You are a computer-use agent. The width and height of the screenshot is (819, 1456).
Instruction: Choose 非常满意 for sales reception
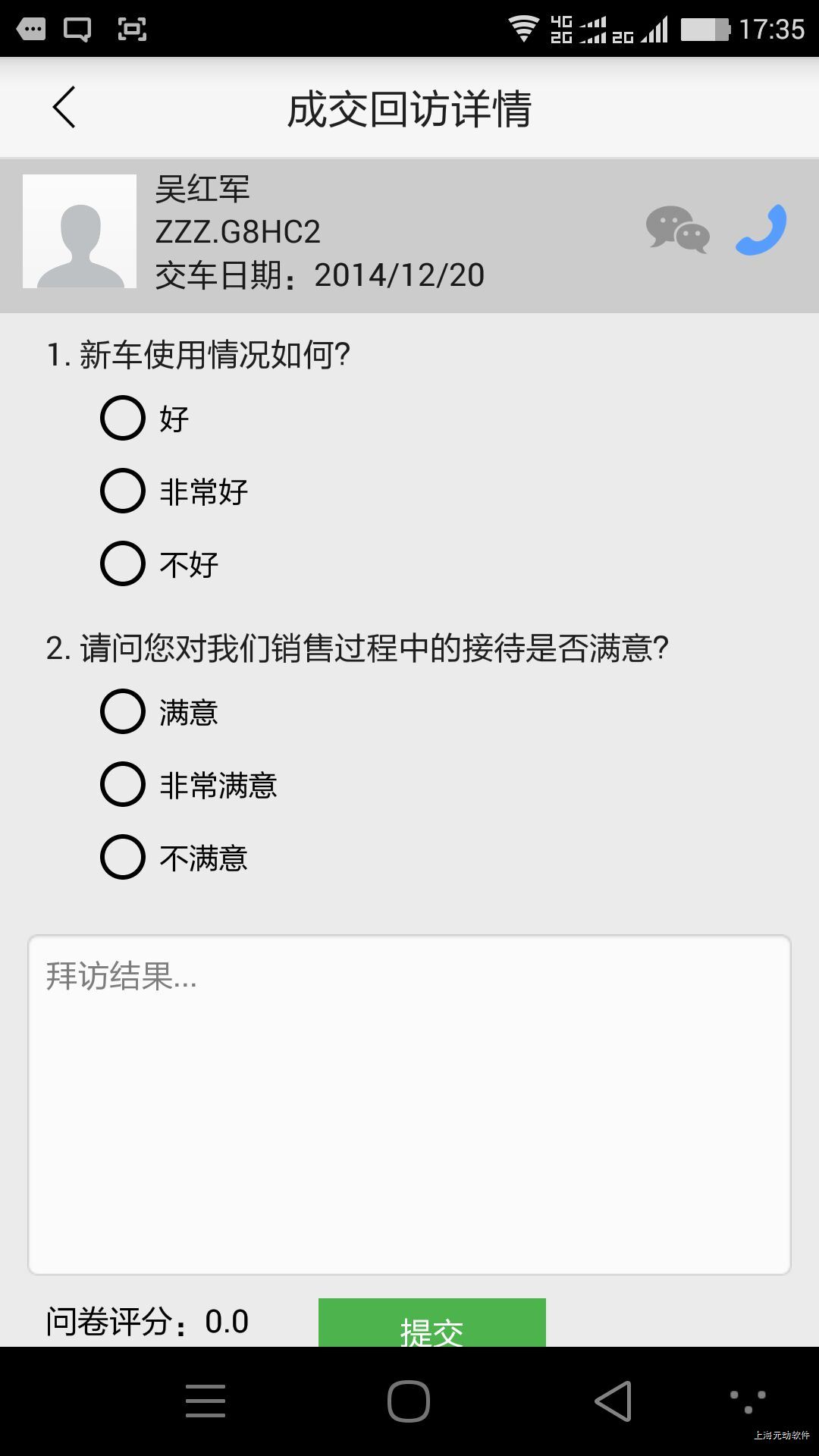tap(123, 784)
